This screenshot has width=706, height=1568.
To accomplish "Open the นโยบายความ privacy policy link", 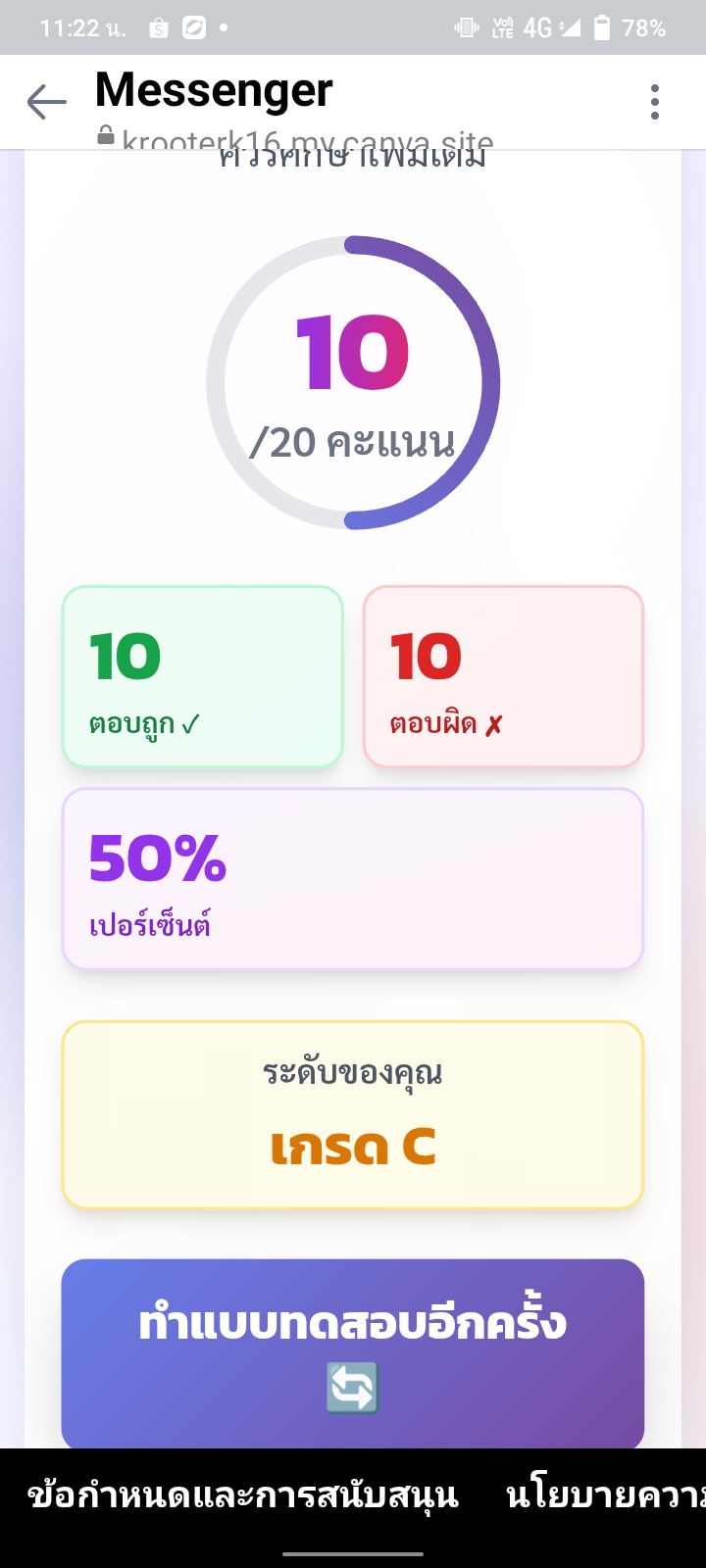I will 606,1496.
